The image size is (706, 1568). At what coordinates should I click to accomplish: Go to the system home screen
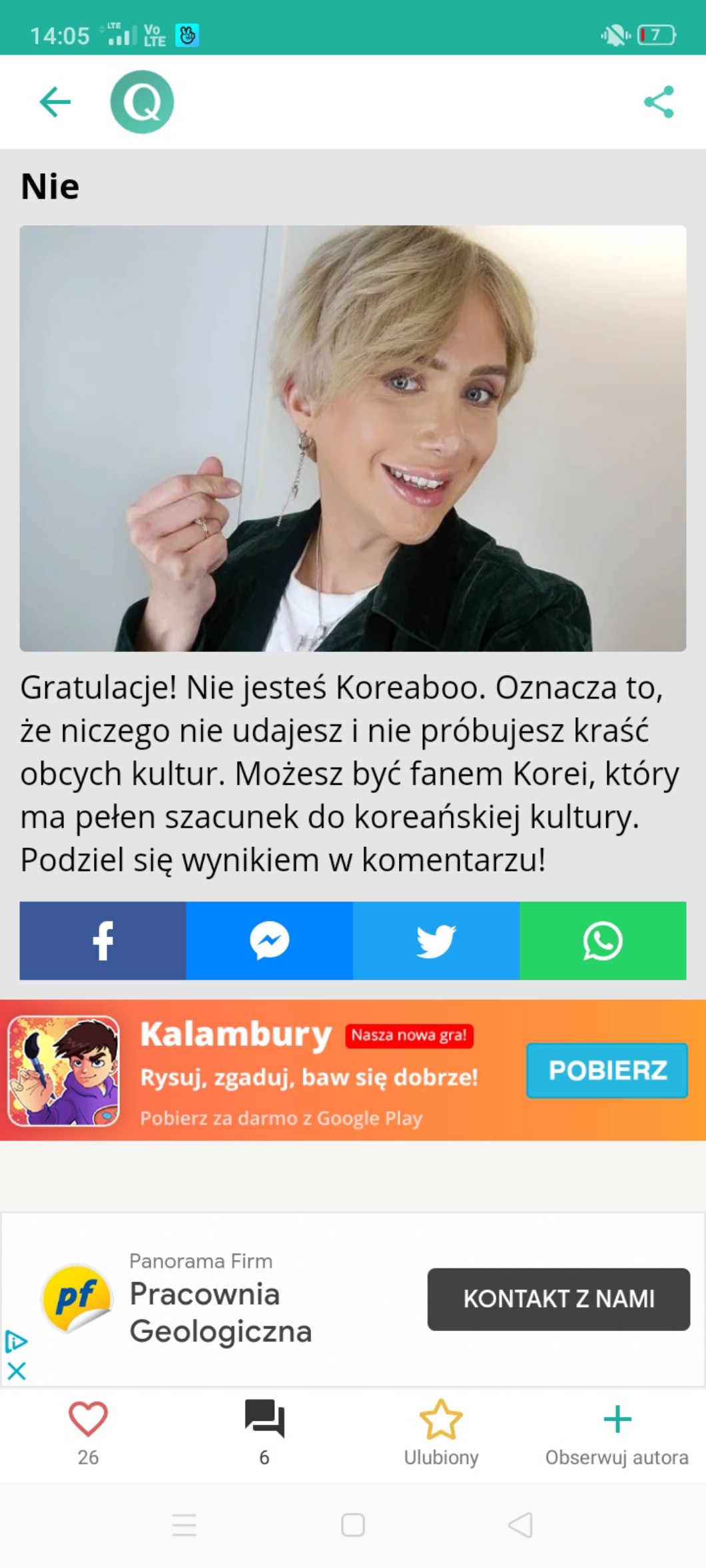(353, 1525)
